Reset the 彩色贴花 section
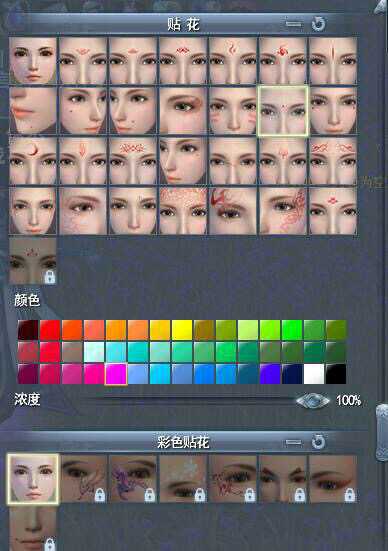The image size is (388, 551). click(318, 442)
